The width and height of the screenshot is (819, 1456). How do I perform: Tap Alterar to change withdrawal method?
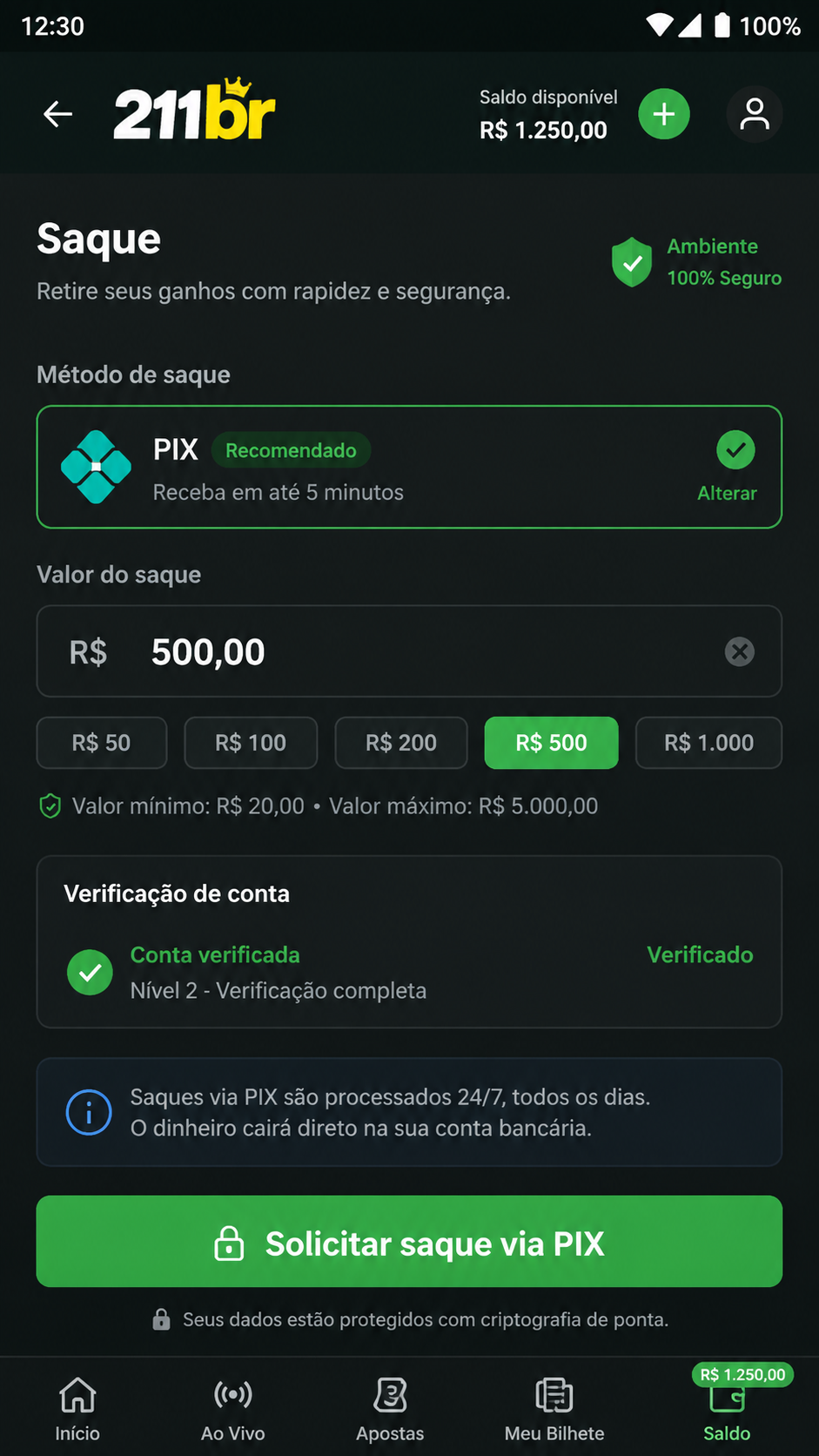coord(727,493)
